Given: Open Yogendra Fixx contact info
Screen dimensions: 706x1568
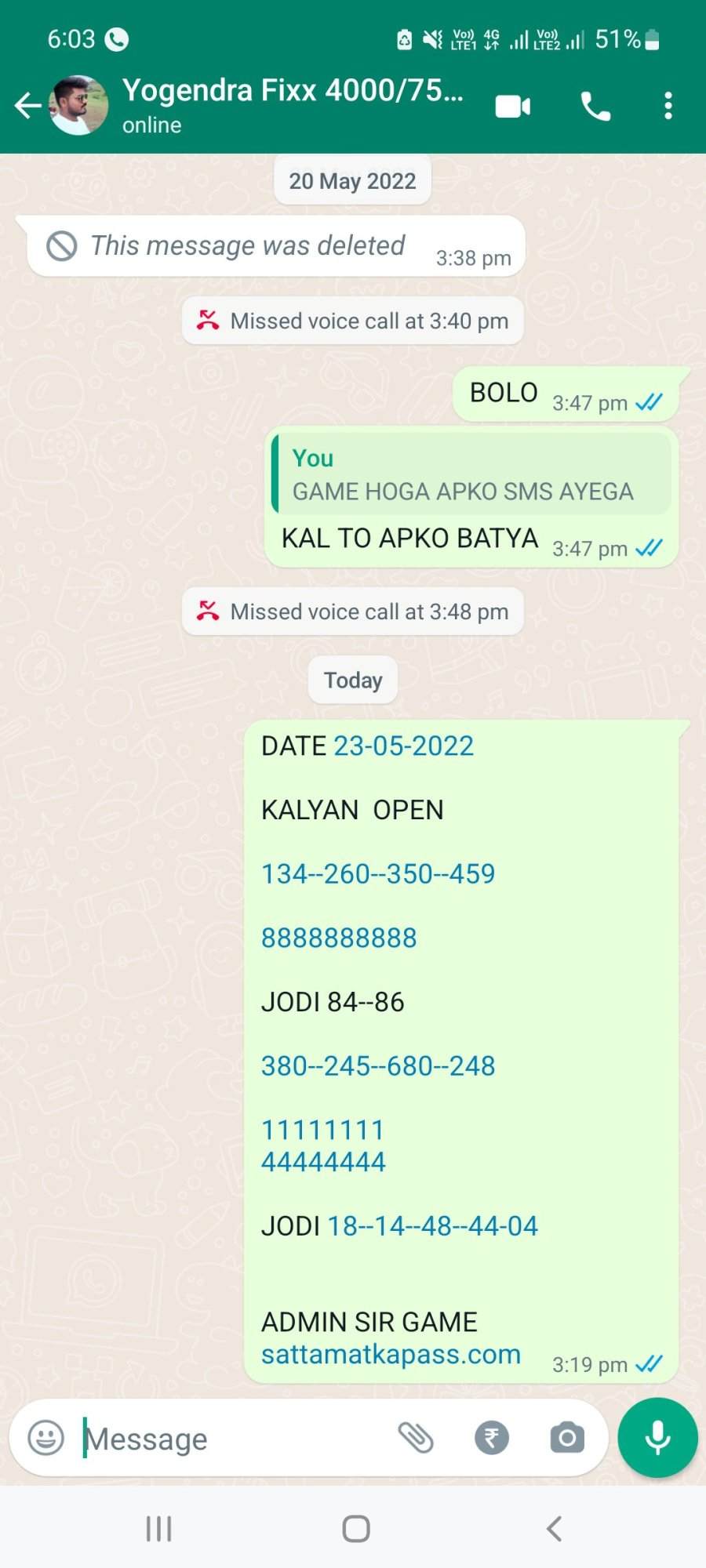Looking at the screenshot, I should pyautogui.click(x=293, y=105).
